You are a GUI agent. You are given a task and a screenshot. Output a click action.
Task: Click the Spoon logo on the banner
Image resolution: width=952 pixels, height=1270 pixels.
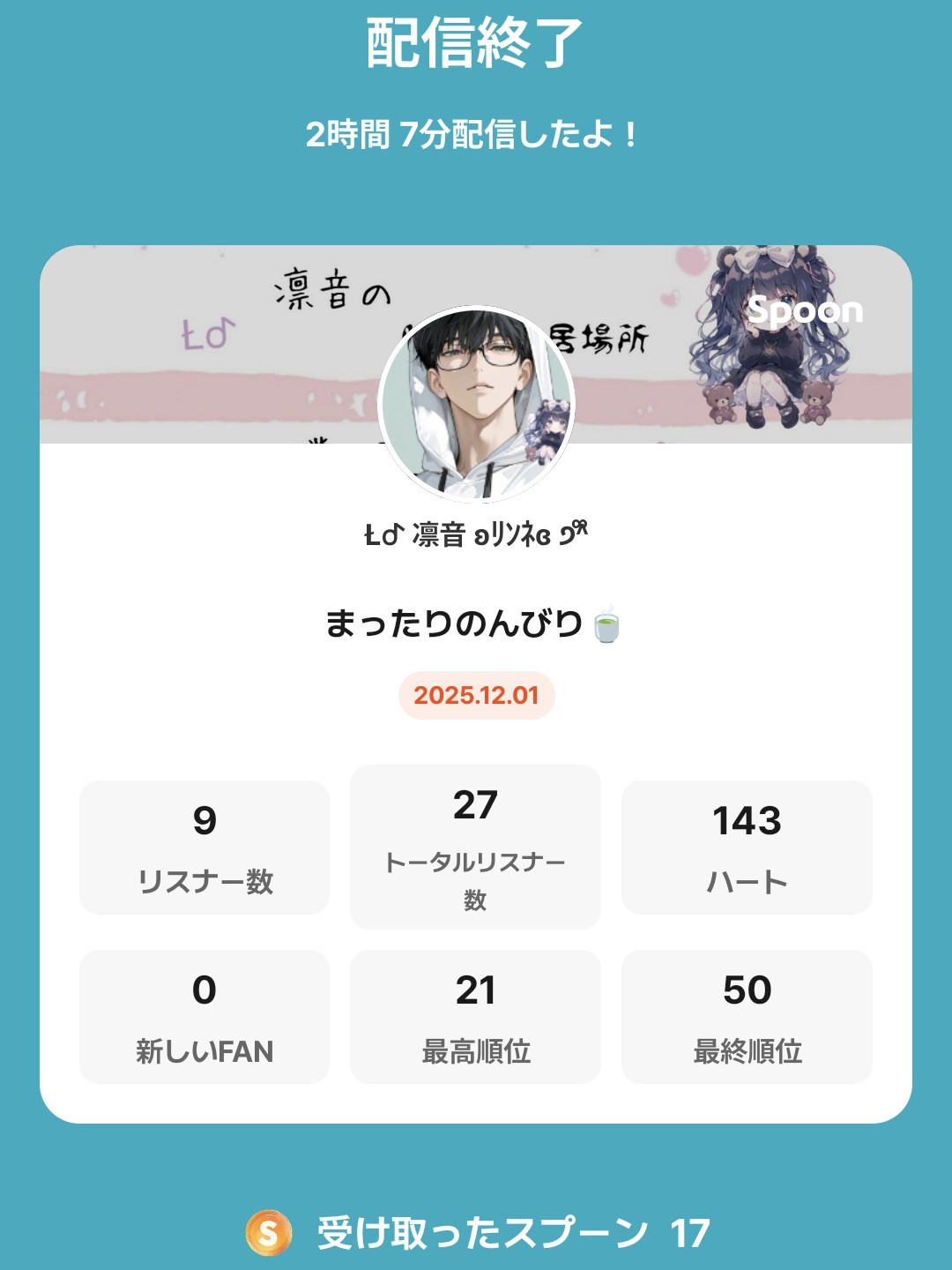pos(806,311)
